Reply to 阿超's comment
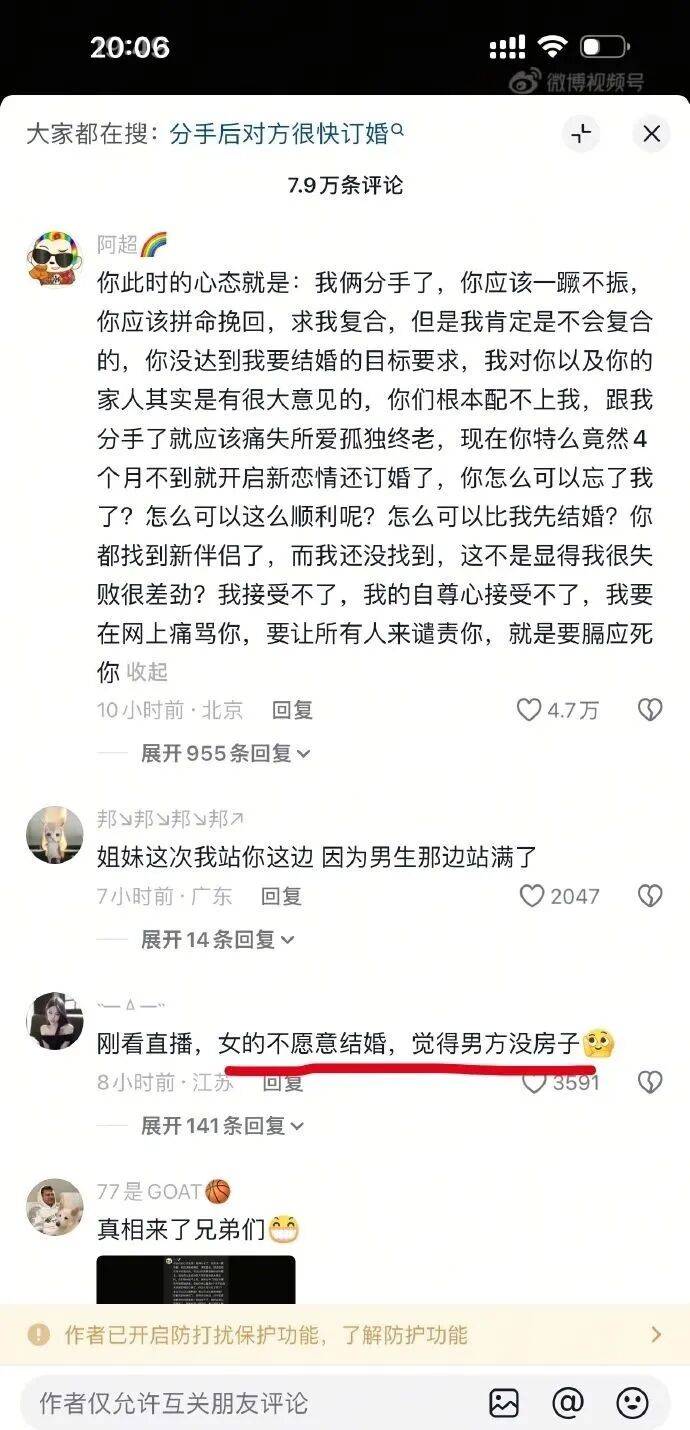690x1430 pixels. pyautogui.click(x=292, y=710)
